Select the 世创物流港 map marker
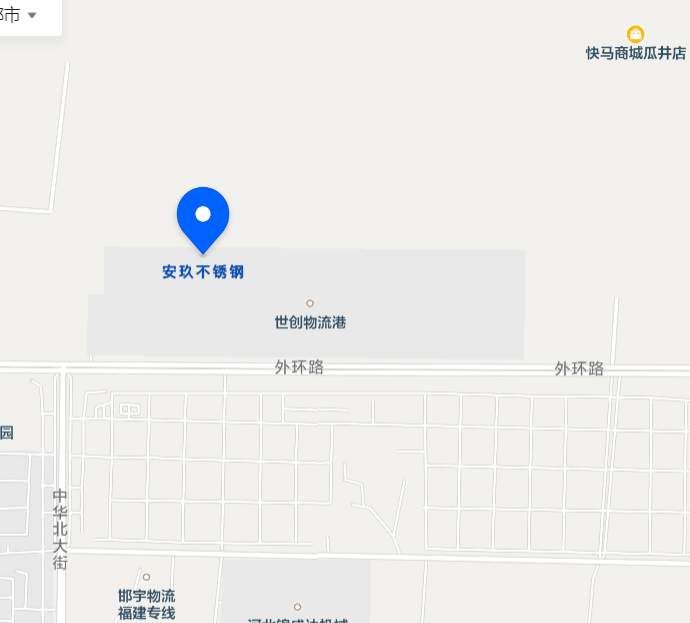Viewport: 690px width, 623px height. [x=310, y=303]
